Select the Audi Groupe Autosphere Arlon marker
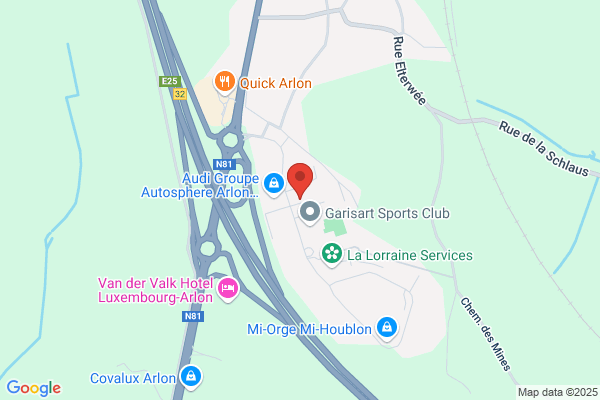 [274, 184]
